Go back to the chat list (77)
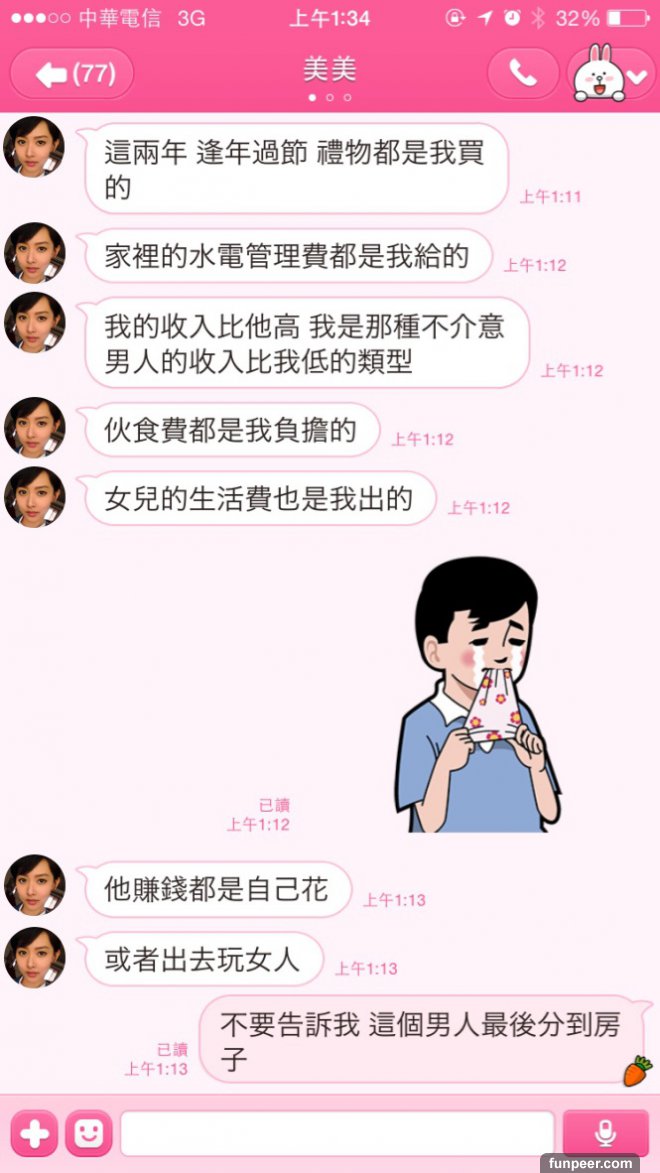Viewport: 660px width, 1173px height. pos(72,73)
